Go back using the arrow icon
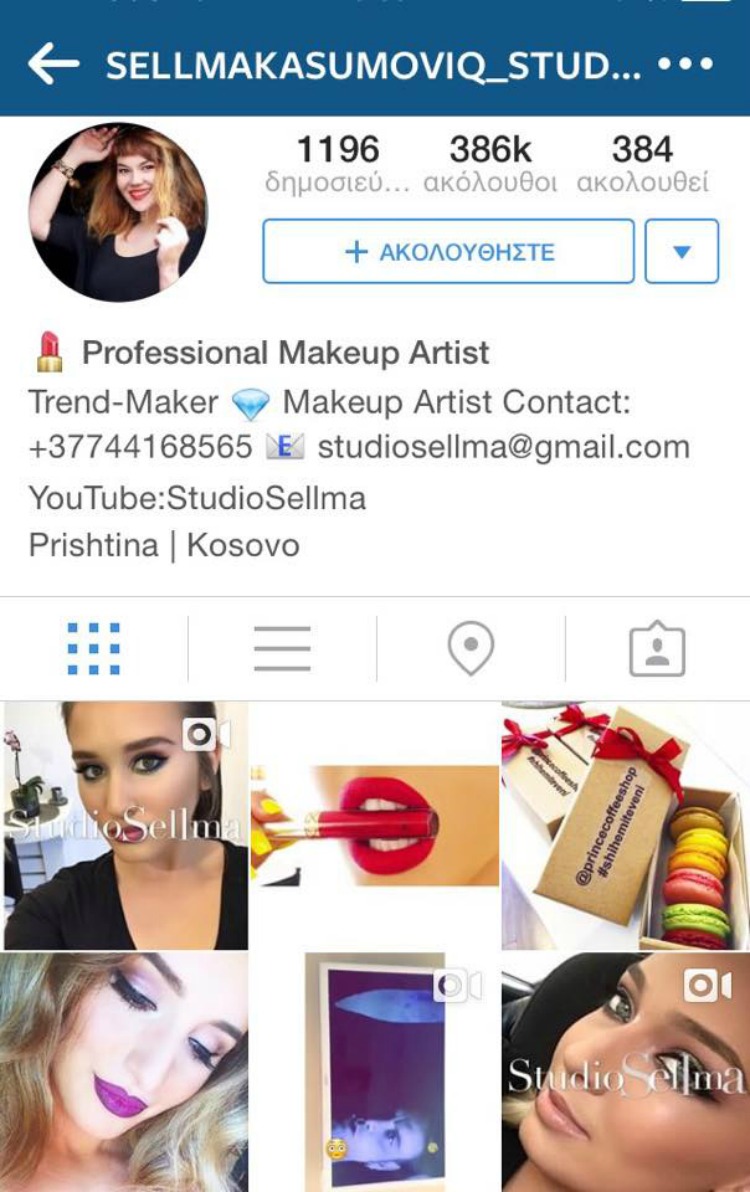 point(54,64)
